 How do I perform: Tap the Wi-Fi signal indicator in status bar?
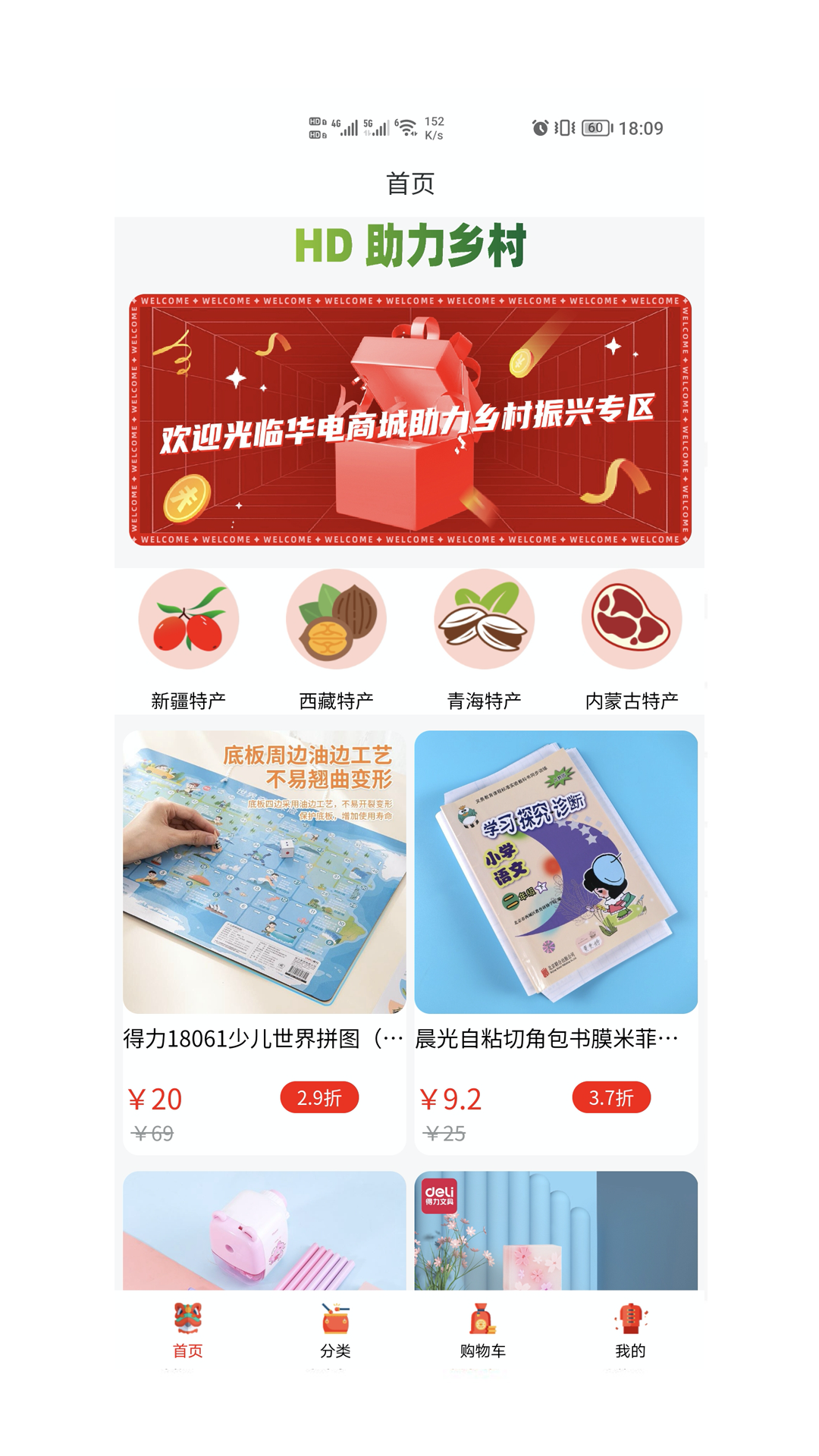tap(407, 127)
